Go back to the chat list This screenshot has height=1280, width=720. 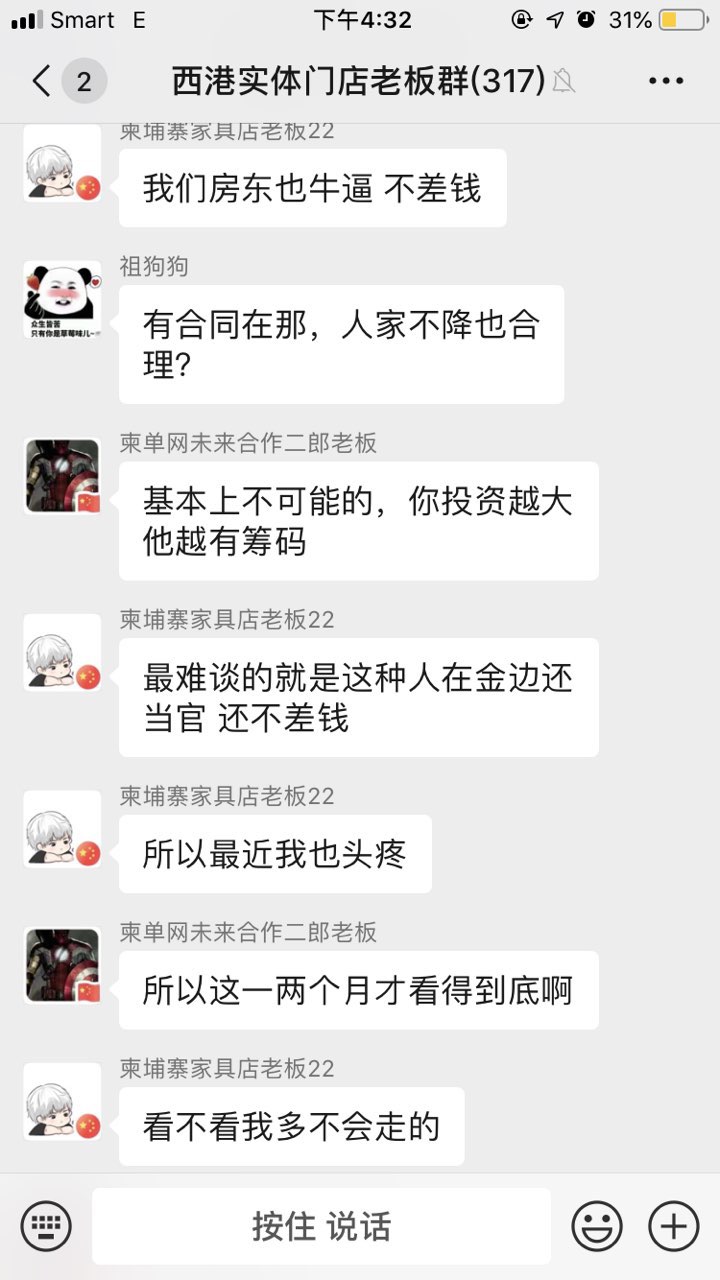click(42, 81)
